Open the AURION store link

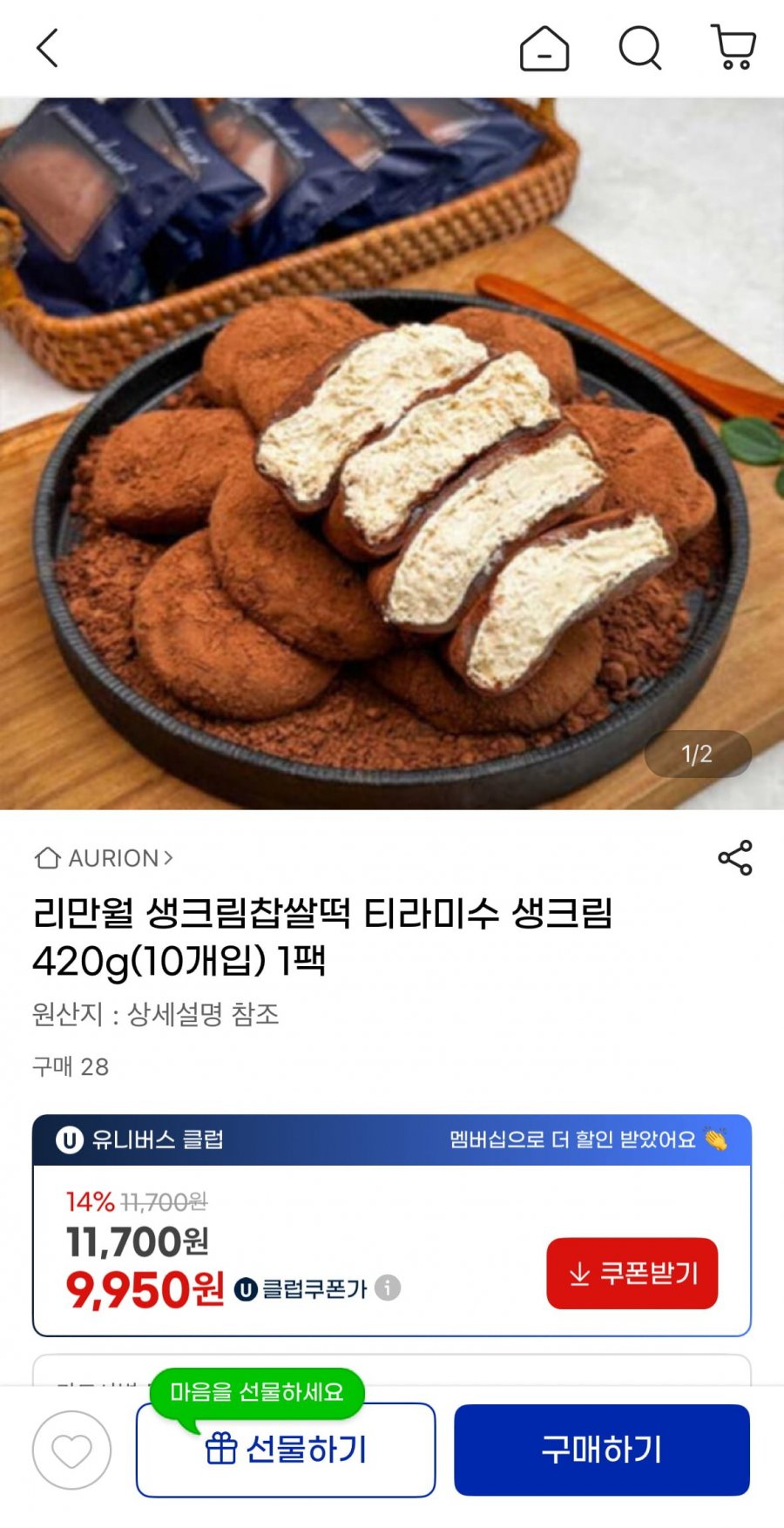tap(104, 858)
